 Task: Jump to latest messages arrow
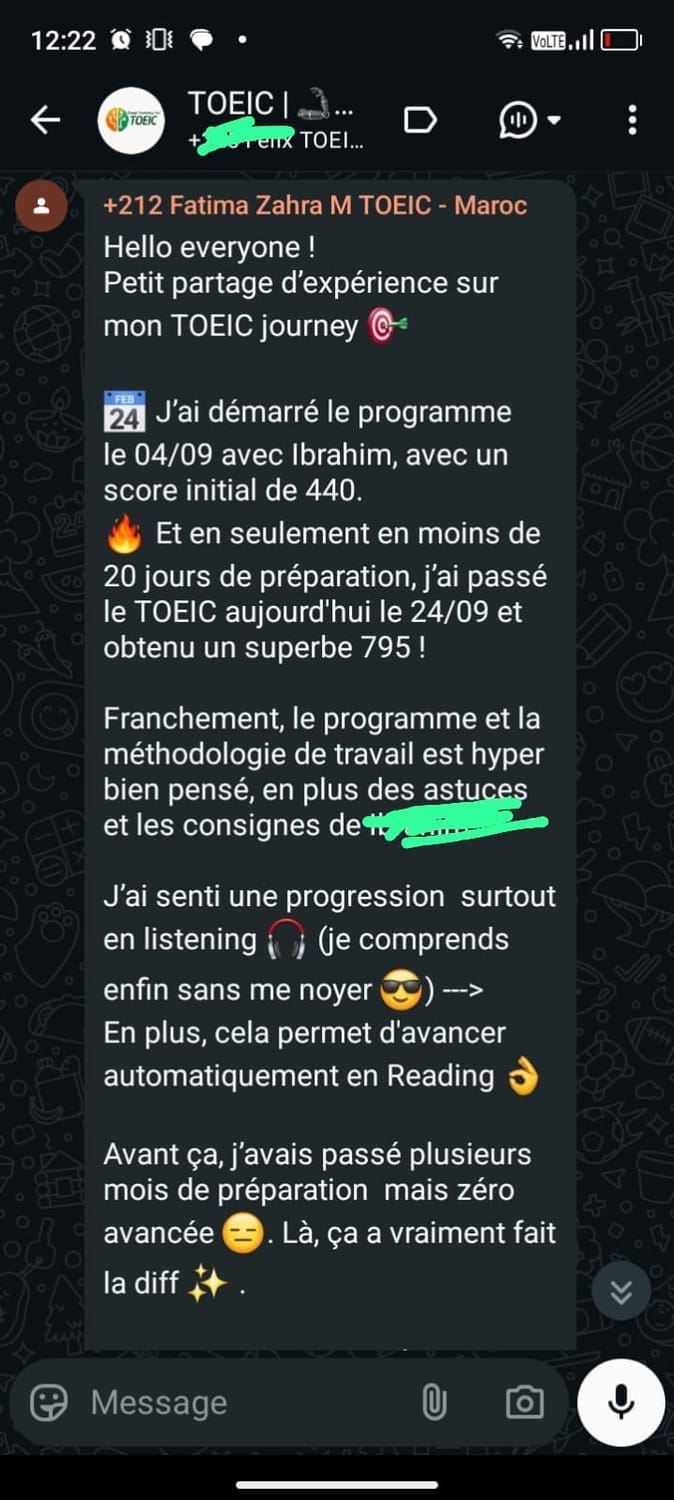(621, 1292)
